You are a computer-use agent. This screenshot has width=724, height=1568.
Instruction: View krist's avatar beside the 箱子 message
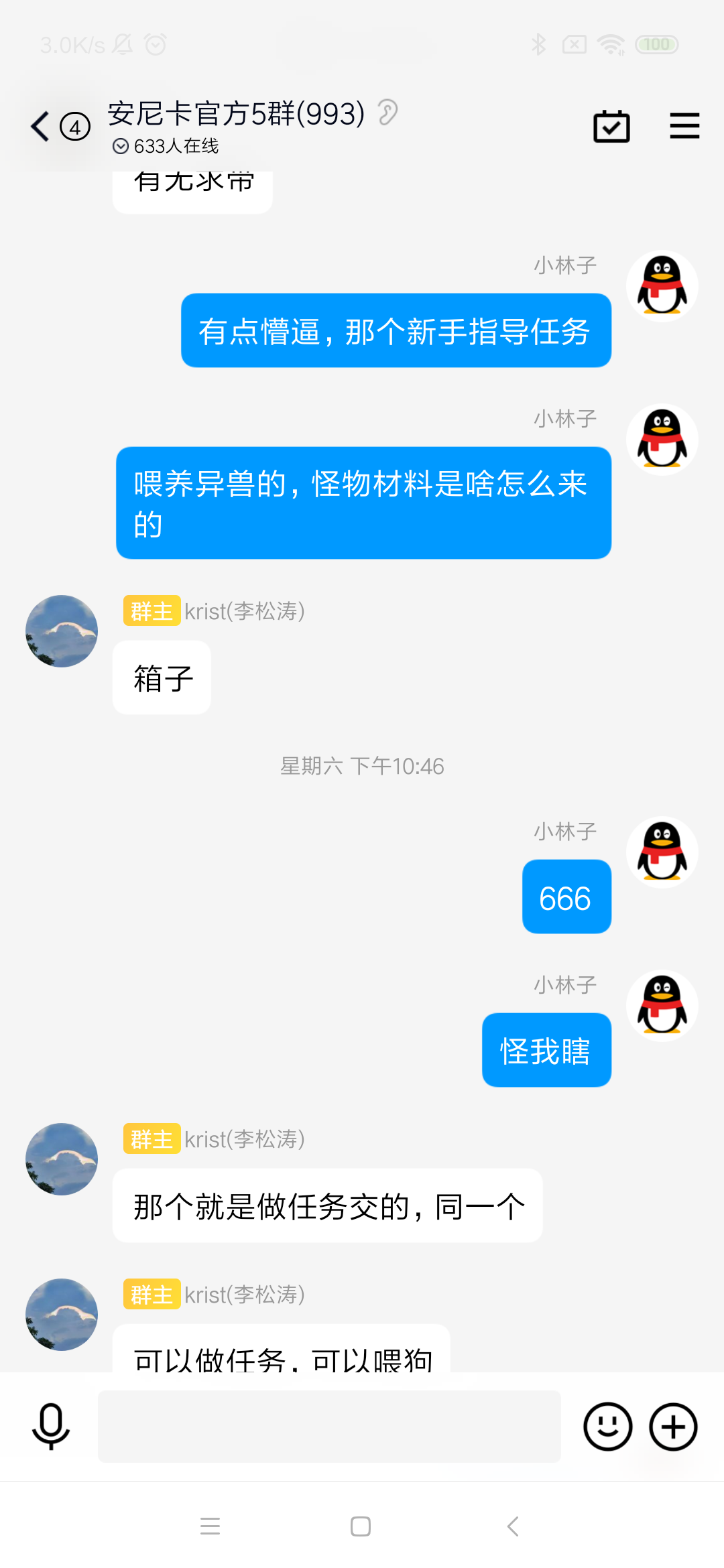click(x=62, y=631)
